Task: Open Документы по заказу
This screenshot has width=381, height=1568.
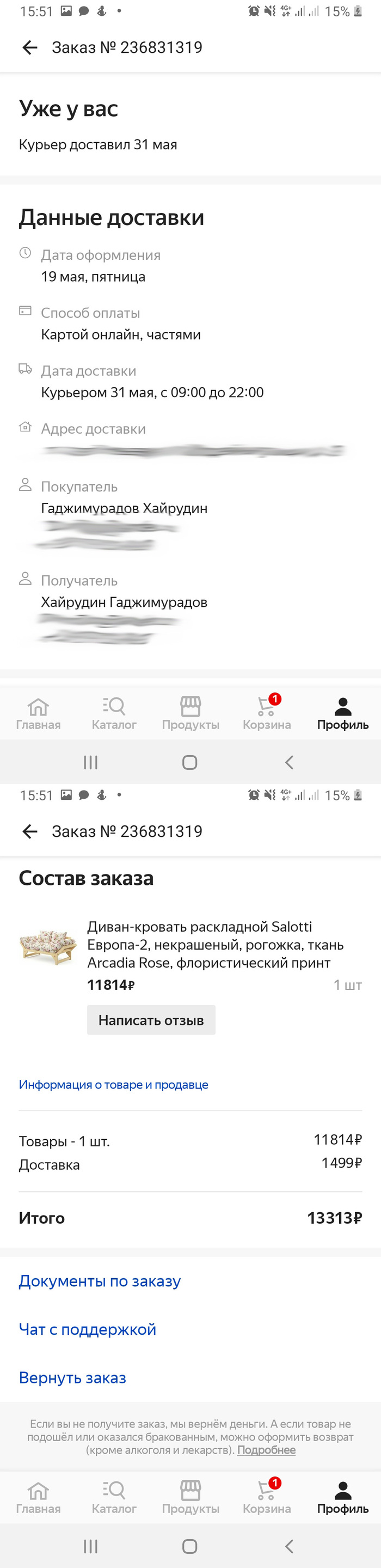Action: pyautogui.click(x=100, y=1281)
